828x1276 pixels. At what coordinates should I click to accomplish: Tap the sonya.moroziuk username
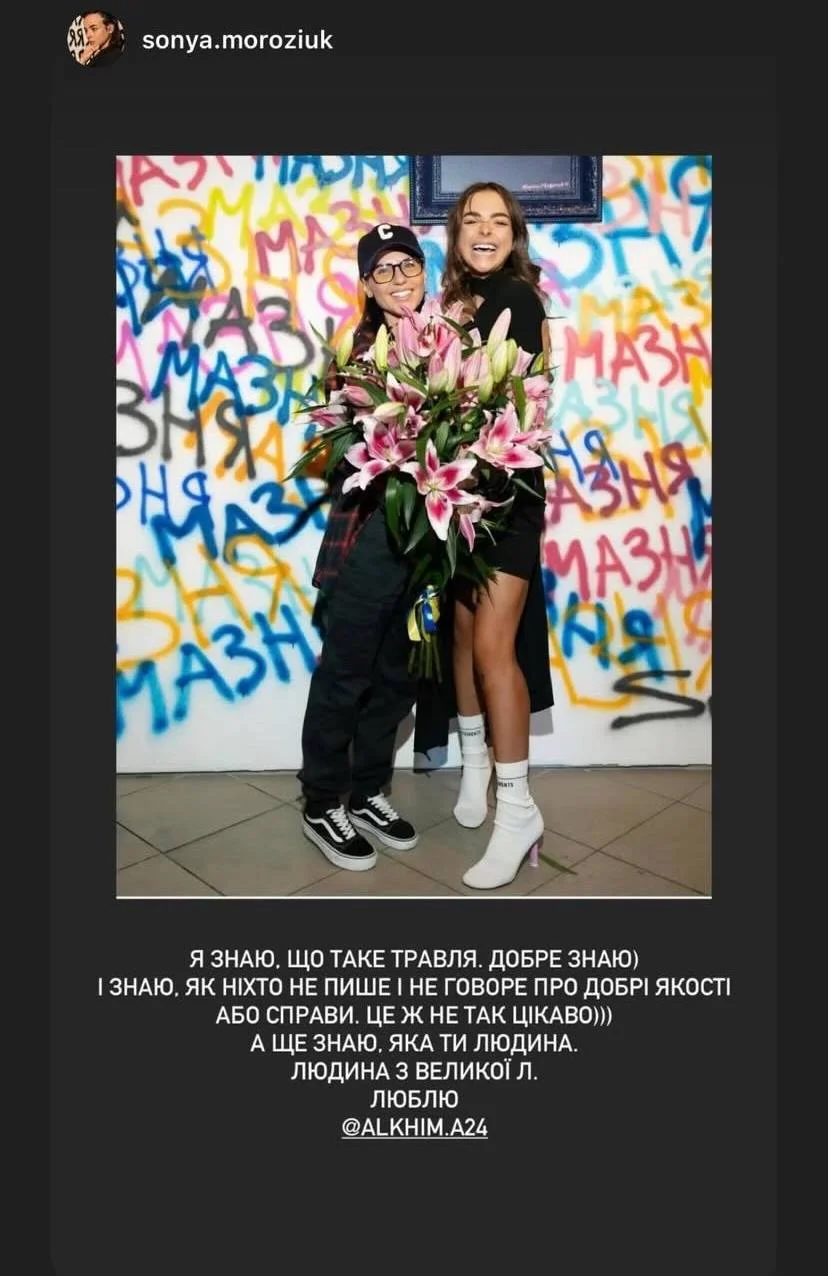[237, 41]
